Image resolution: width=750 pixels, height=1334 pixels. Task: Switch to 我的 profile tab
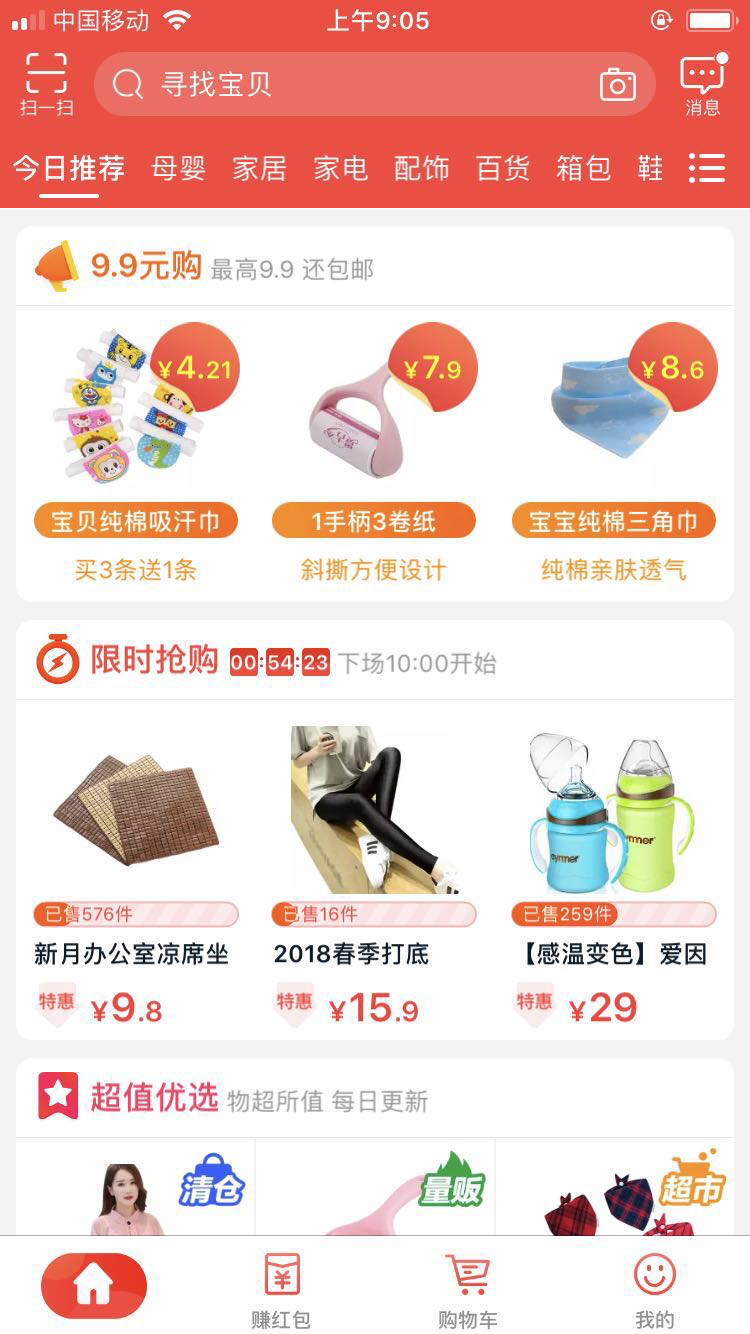point(655,1290)
